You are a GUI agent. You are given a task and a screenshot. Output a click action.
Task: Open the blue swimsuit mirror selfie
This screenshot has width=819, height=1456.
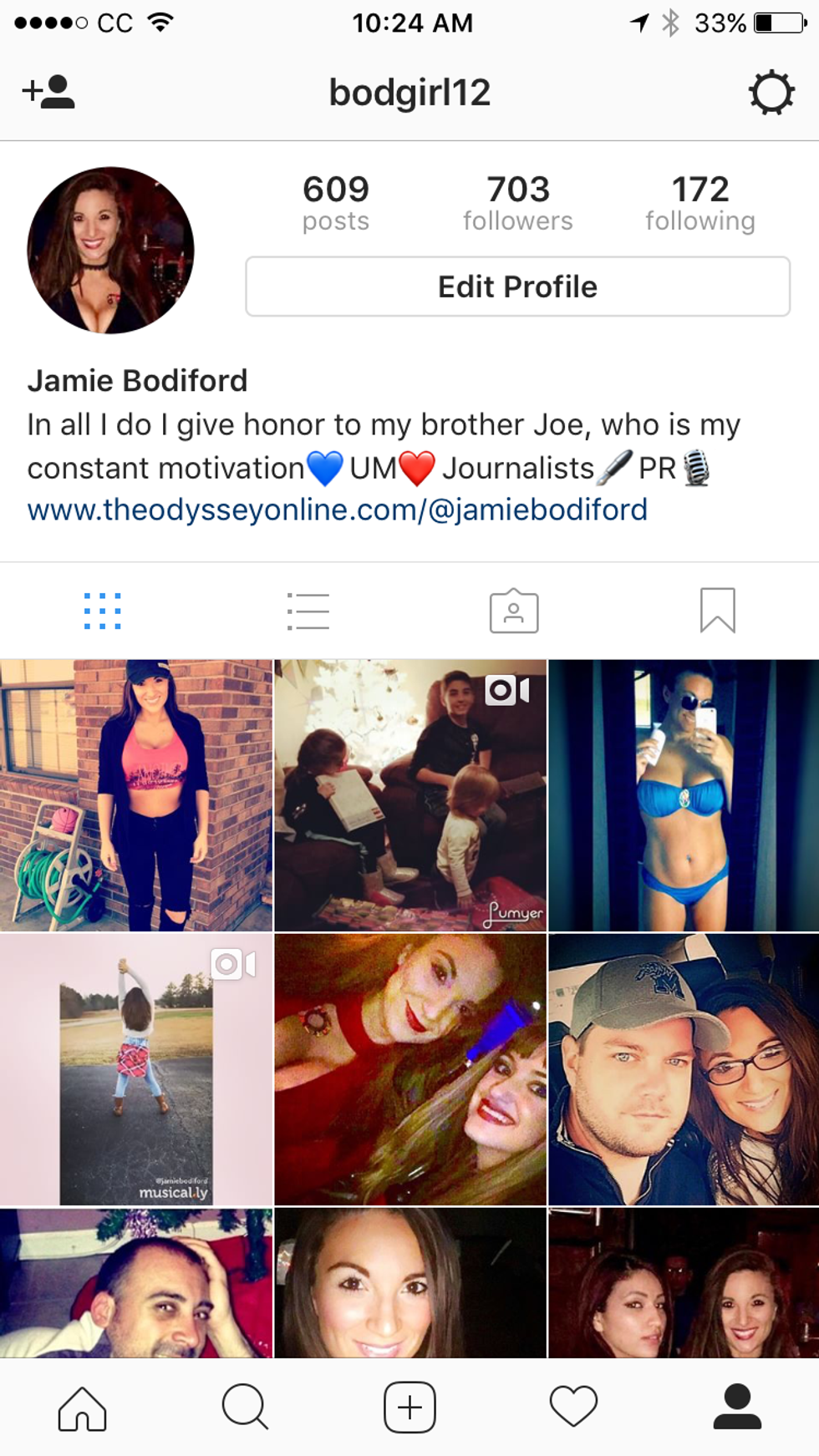[x=684, y=795]
